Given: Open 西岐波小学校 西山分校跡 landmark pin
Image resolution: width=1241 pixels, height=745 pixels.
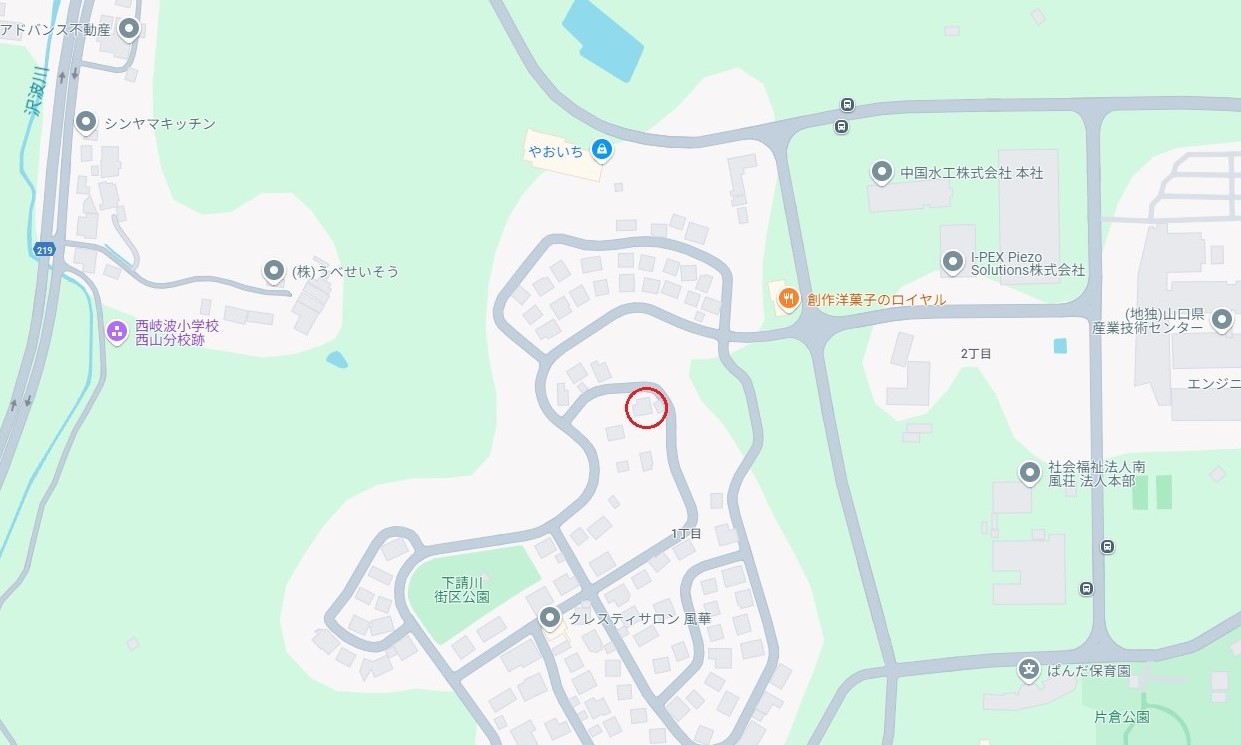Looking at the screenshot, I should click(116, 330).
